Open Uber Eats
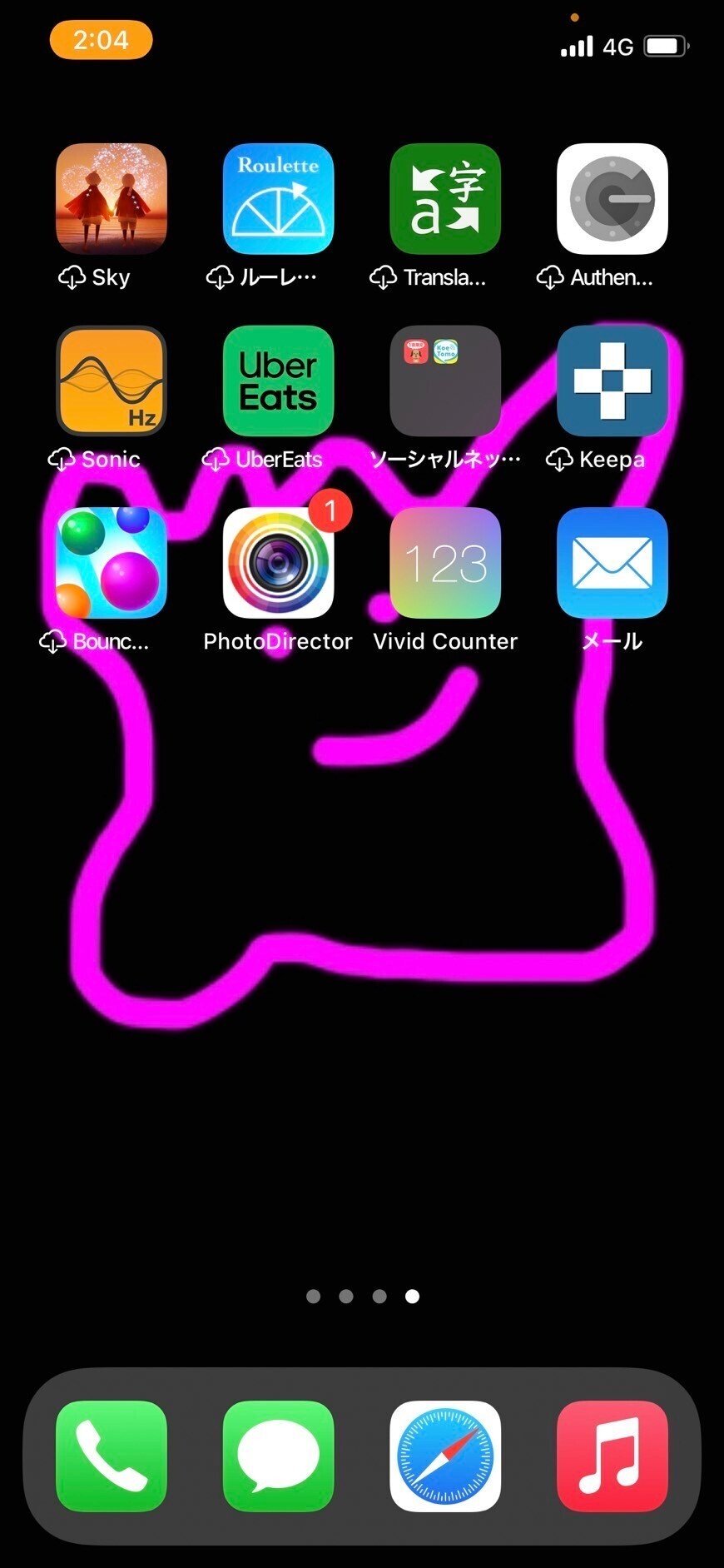724x1568 pixels. 278,381
